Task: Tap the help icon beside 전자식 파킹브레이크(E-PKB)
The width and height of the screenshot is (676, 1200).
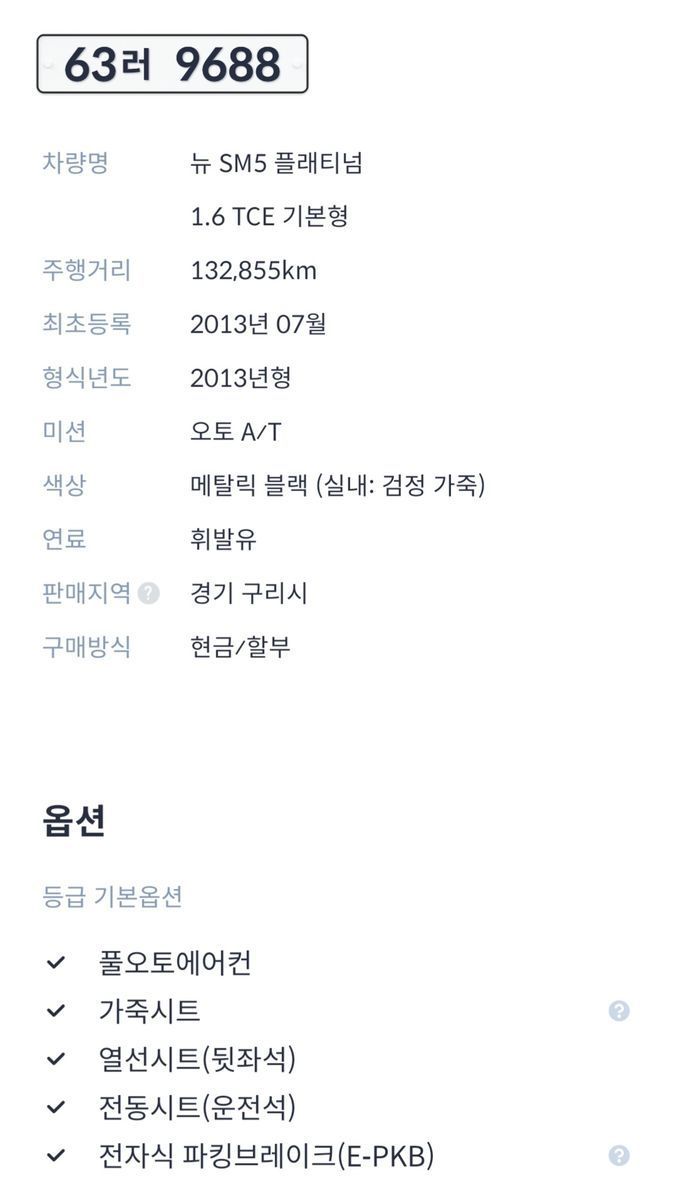Action: 619,1156
